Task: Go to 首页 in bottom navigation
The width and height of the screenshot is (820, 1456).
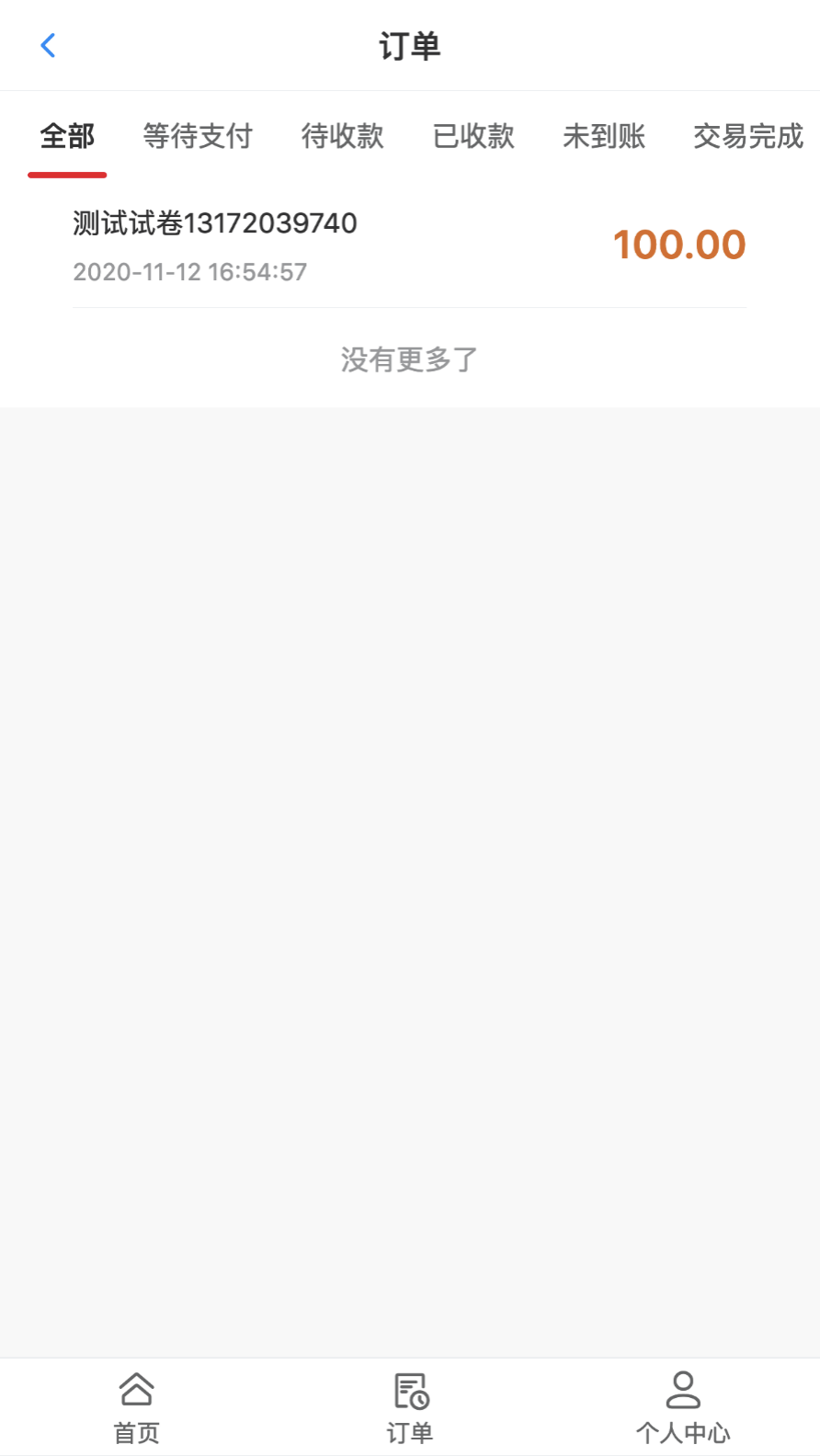Action: tap(136, 1406)
